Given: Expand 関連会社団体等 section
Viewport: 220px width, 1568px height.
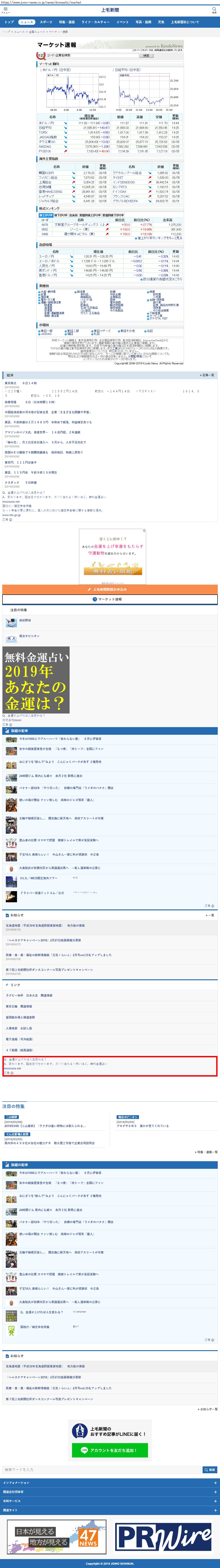Looking at the screenshot, I should (x=110, y=1492).
